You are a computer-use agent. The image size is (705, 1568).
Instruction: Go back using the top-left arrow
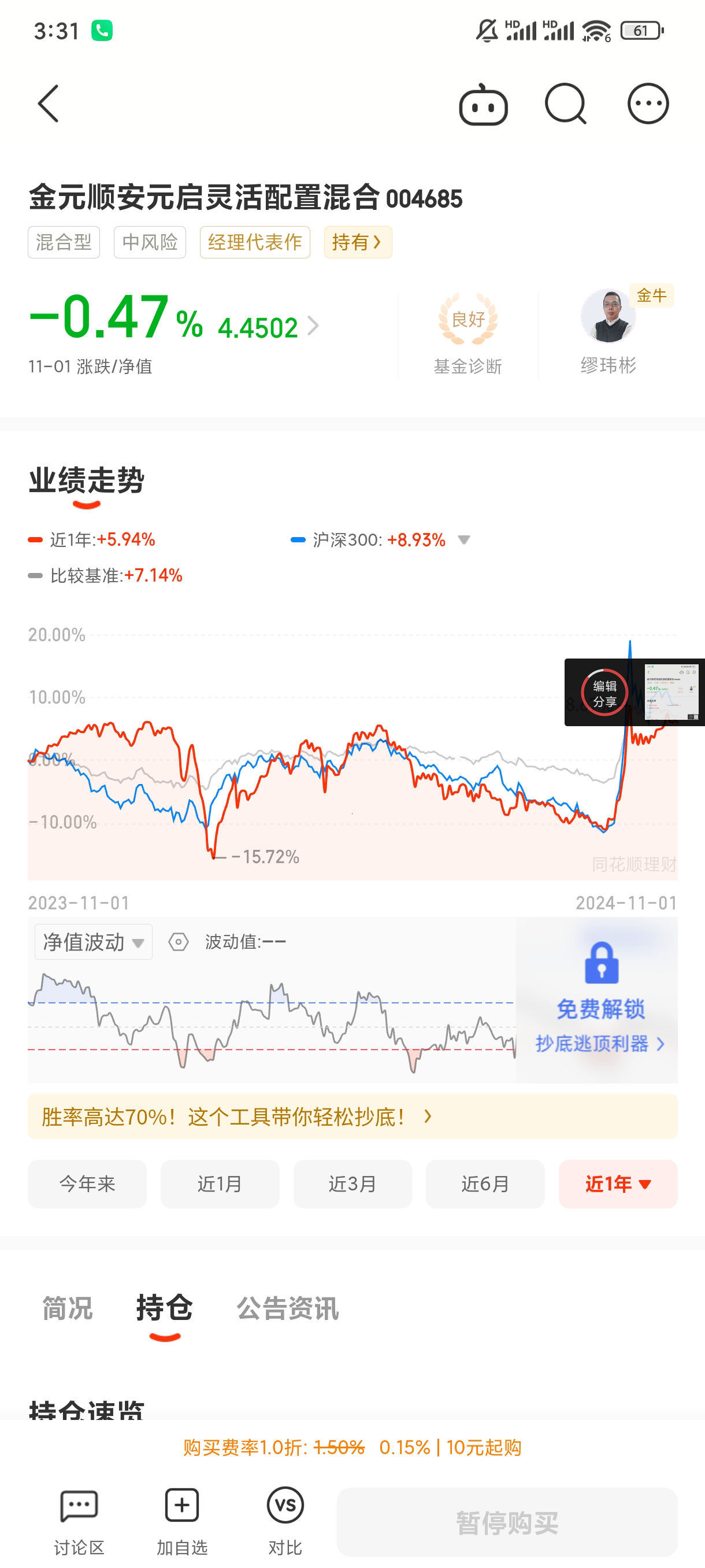pos(48,103)
